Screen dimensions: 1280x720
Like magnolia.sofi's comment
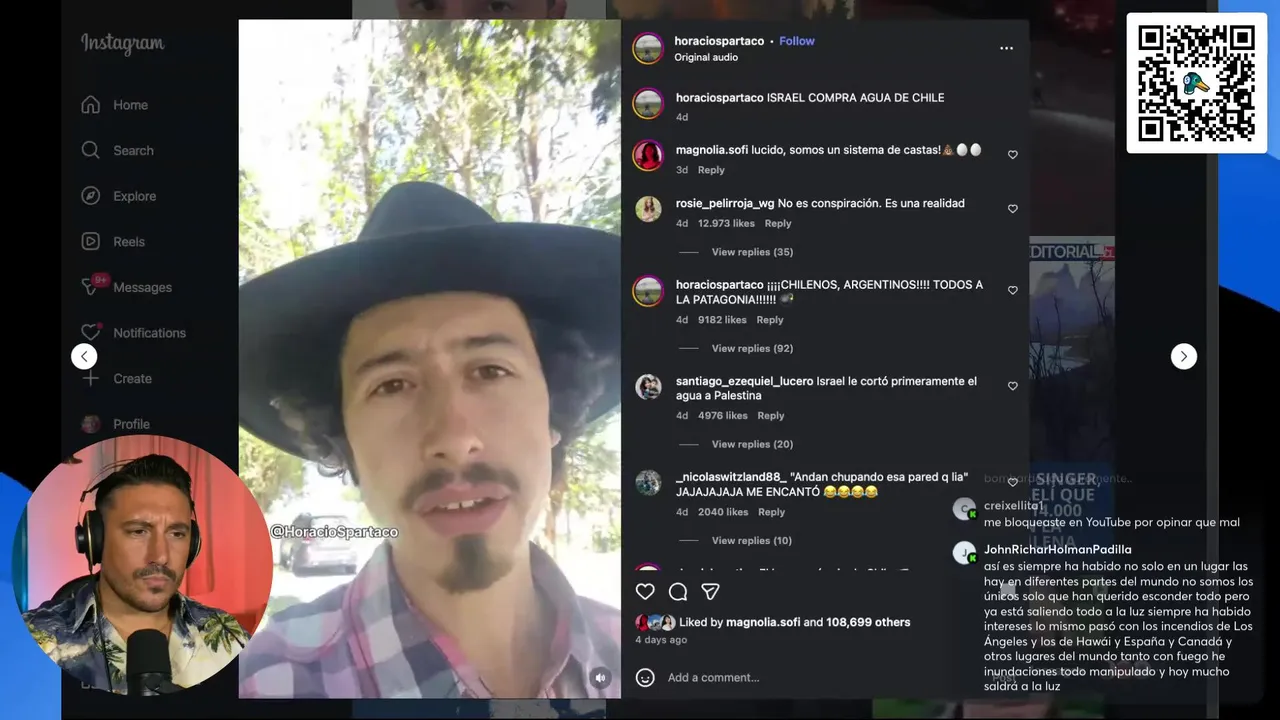click(x=1012, y=155)
